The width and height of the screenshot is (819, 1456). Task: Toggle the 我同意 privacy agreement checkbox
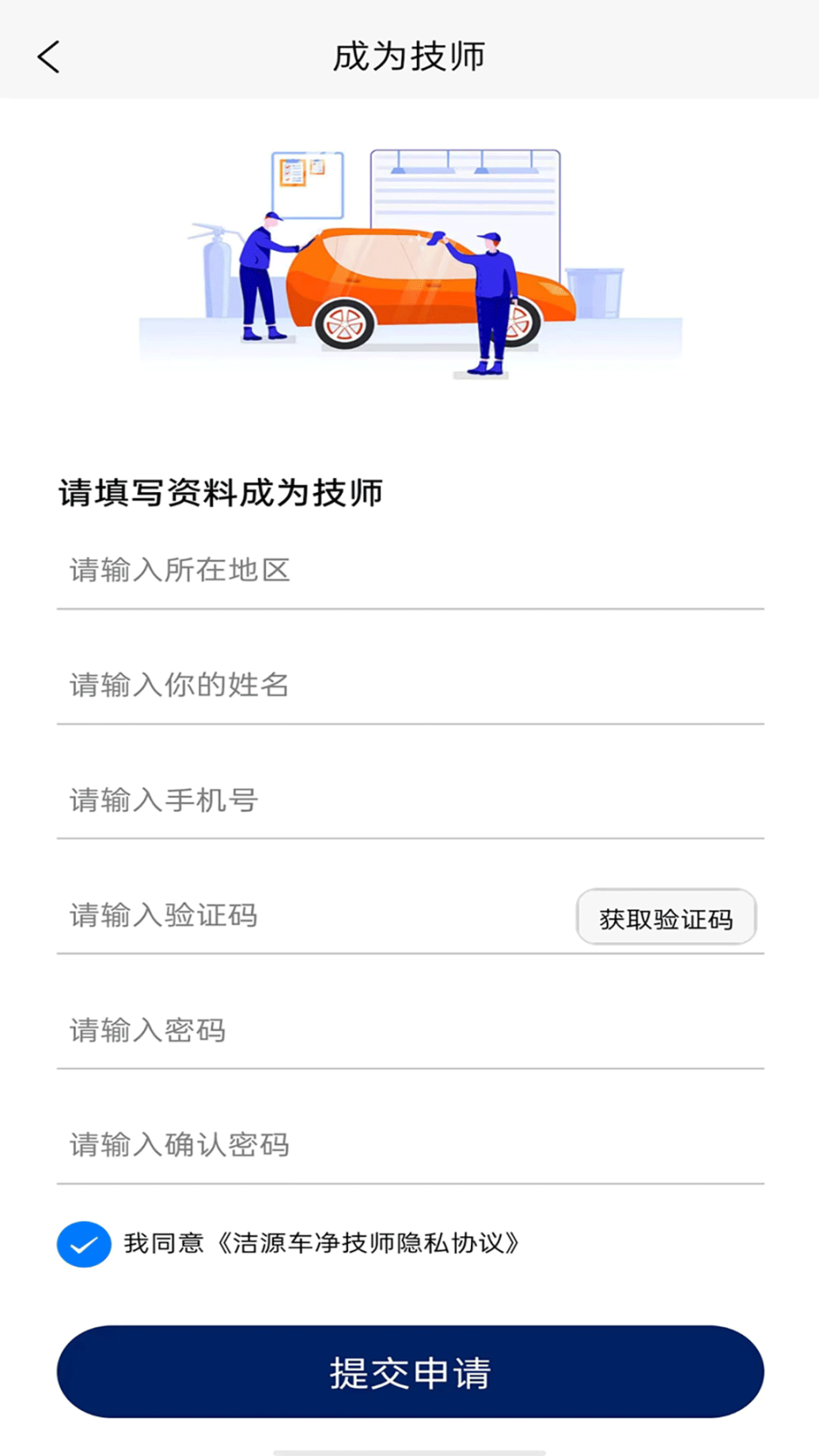(83, 1244)
